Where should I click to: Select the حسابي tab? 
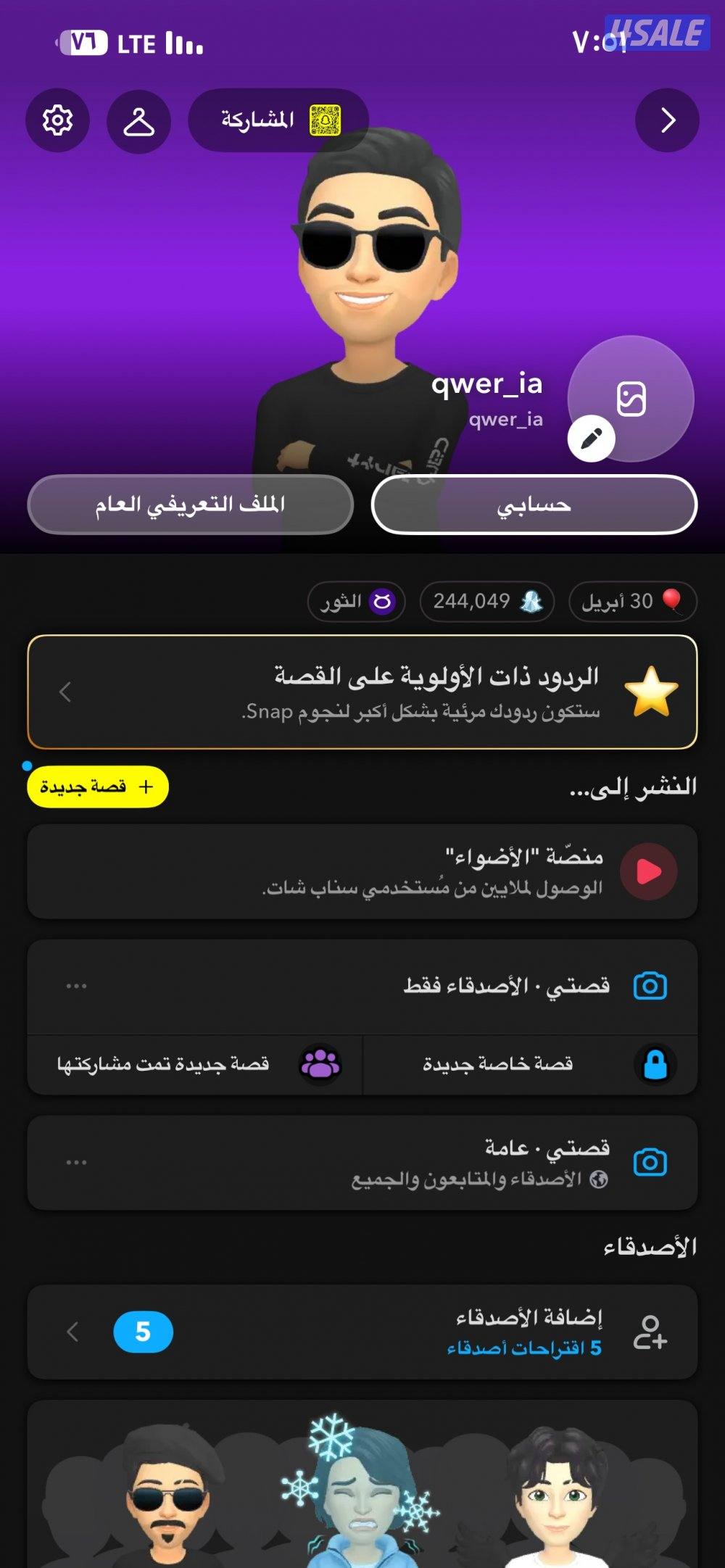[533, 502]
